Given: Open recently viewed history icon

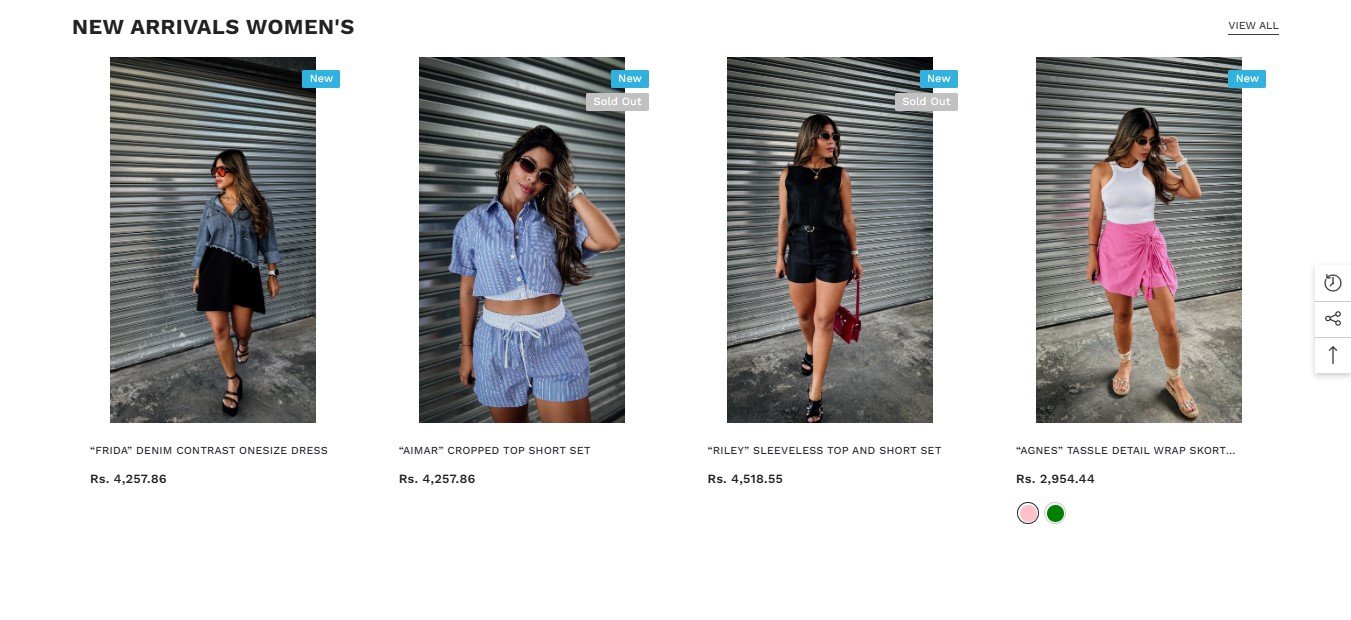Looking at the screenshot, I should pyautogui.click(x=1332, y=283).
